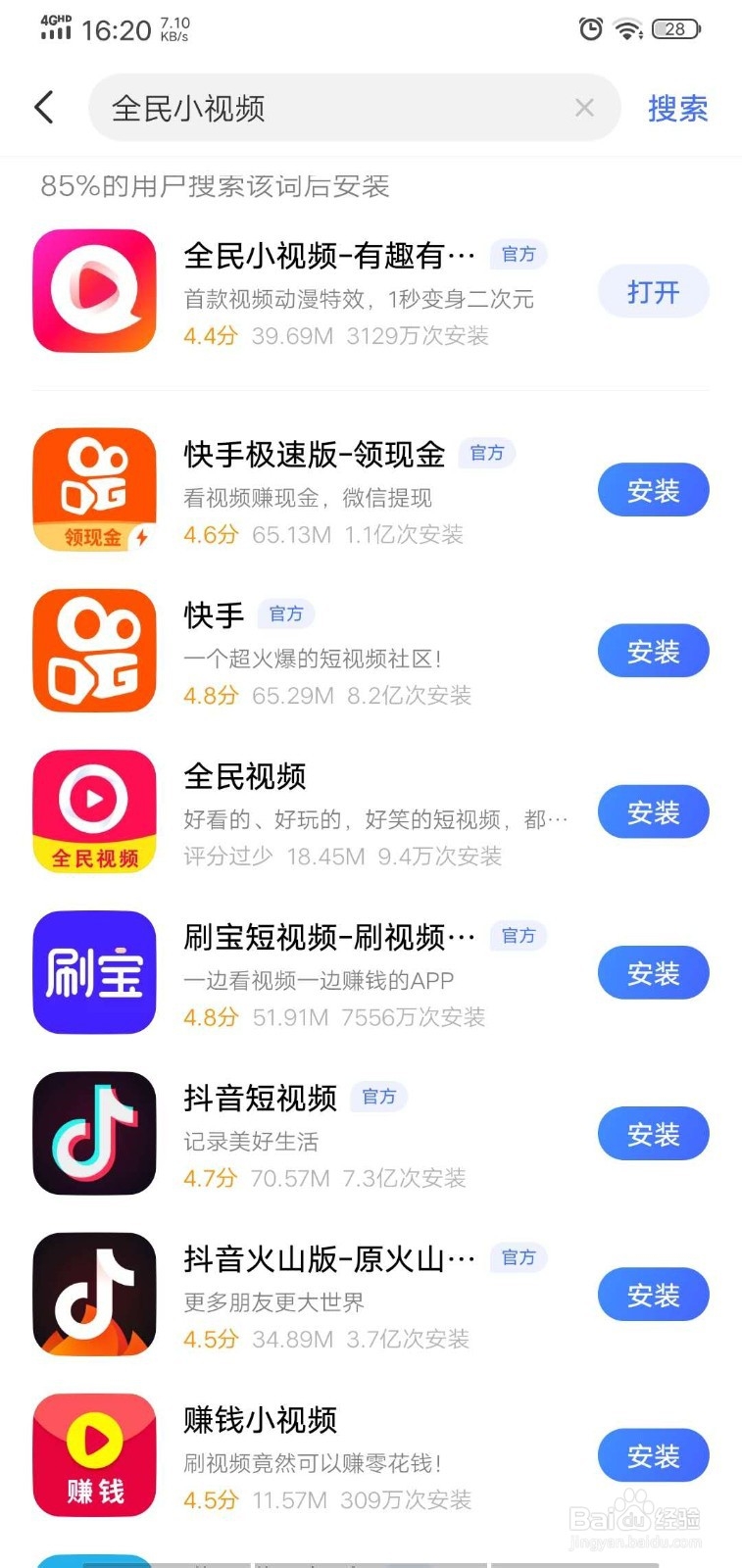Screen dimensions: 742x1568
Task: Tap the 官方 badge on 快手极速版
Action: tap(487, 453)
